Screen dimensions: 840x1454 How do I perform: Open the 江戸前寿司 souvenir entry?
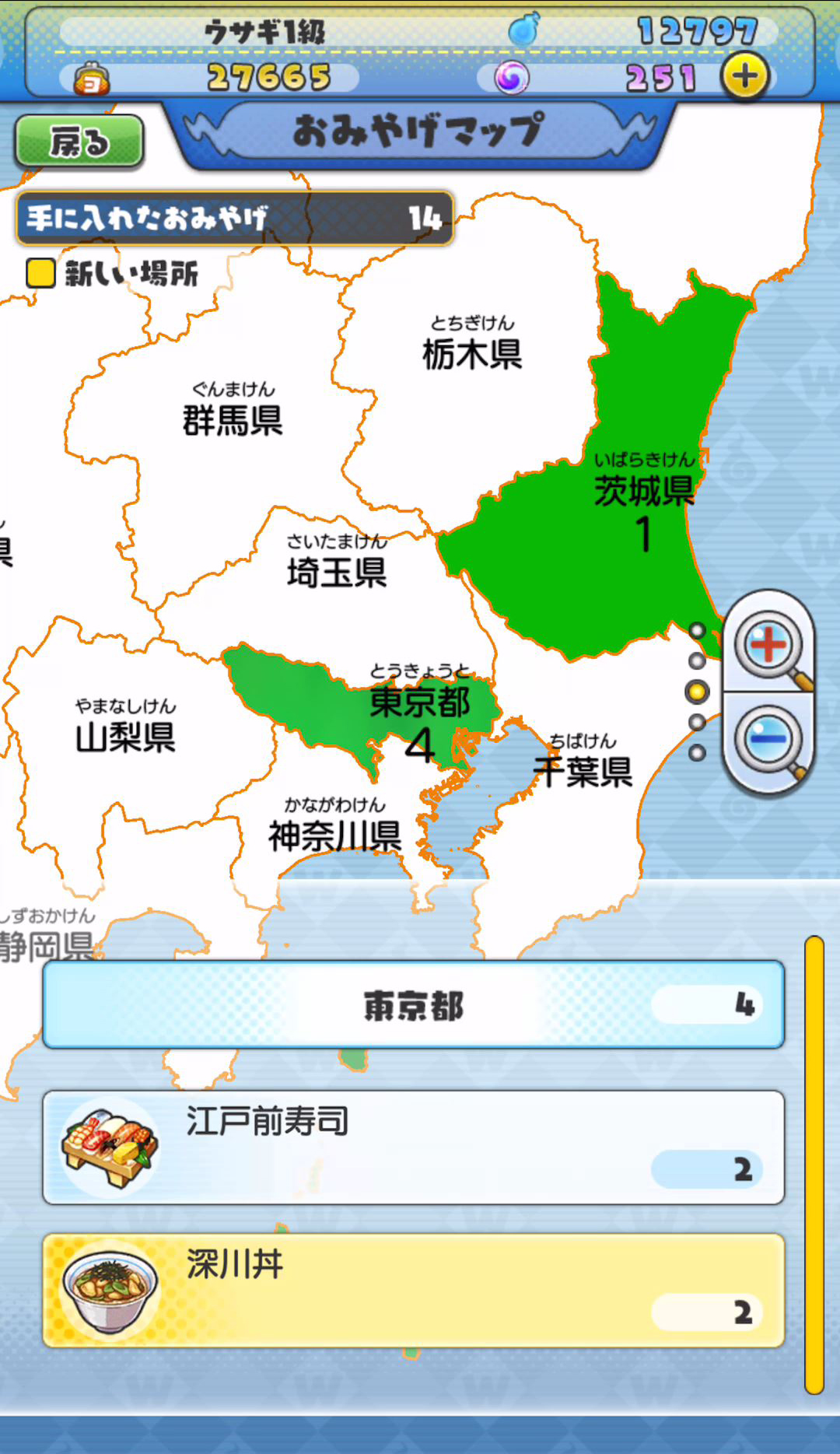coord(413,1147)
